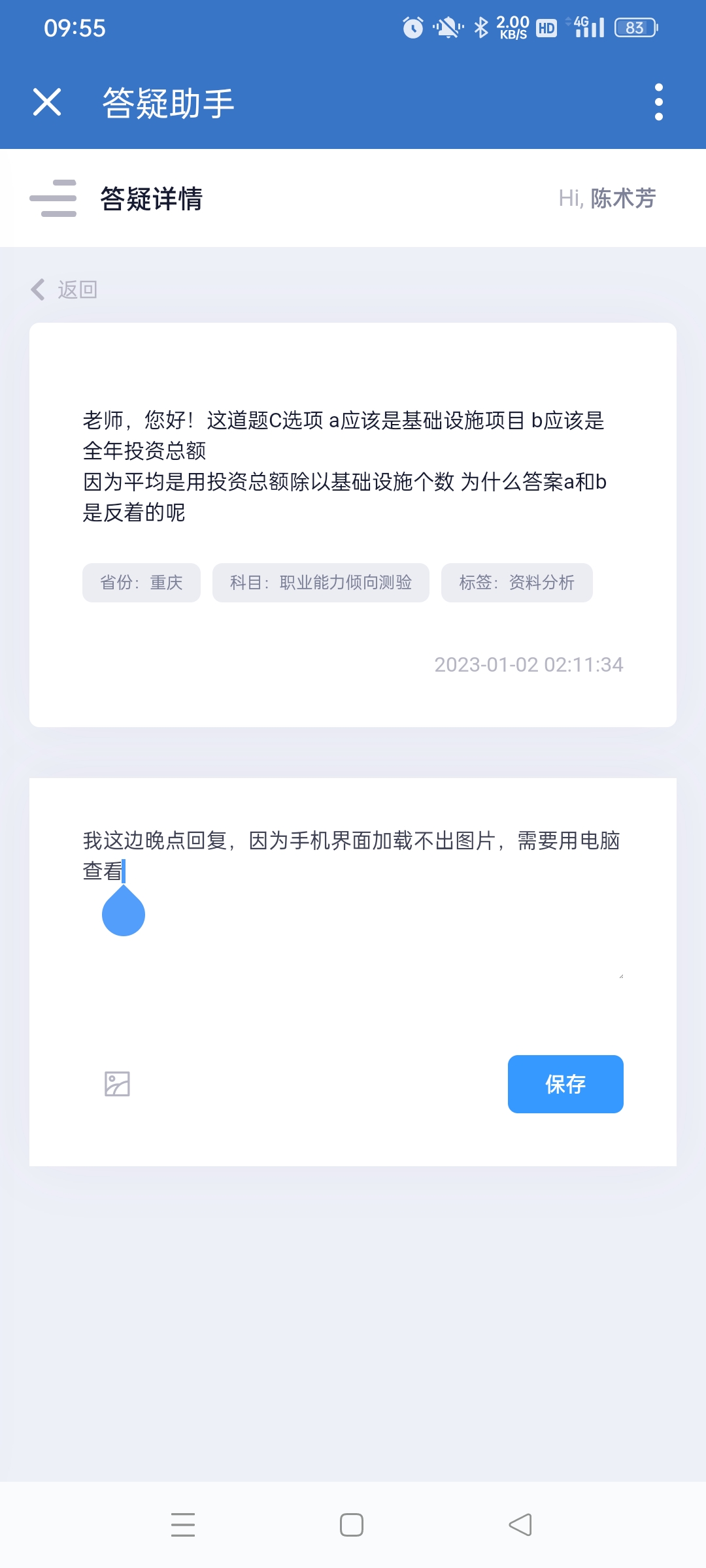Image resolution: width=706 pixels, height=1568 pixels.
Task: Tap the system back button
Action: pos(520,1525)
